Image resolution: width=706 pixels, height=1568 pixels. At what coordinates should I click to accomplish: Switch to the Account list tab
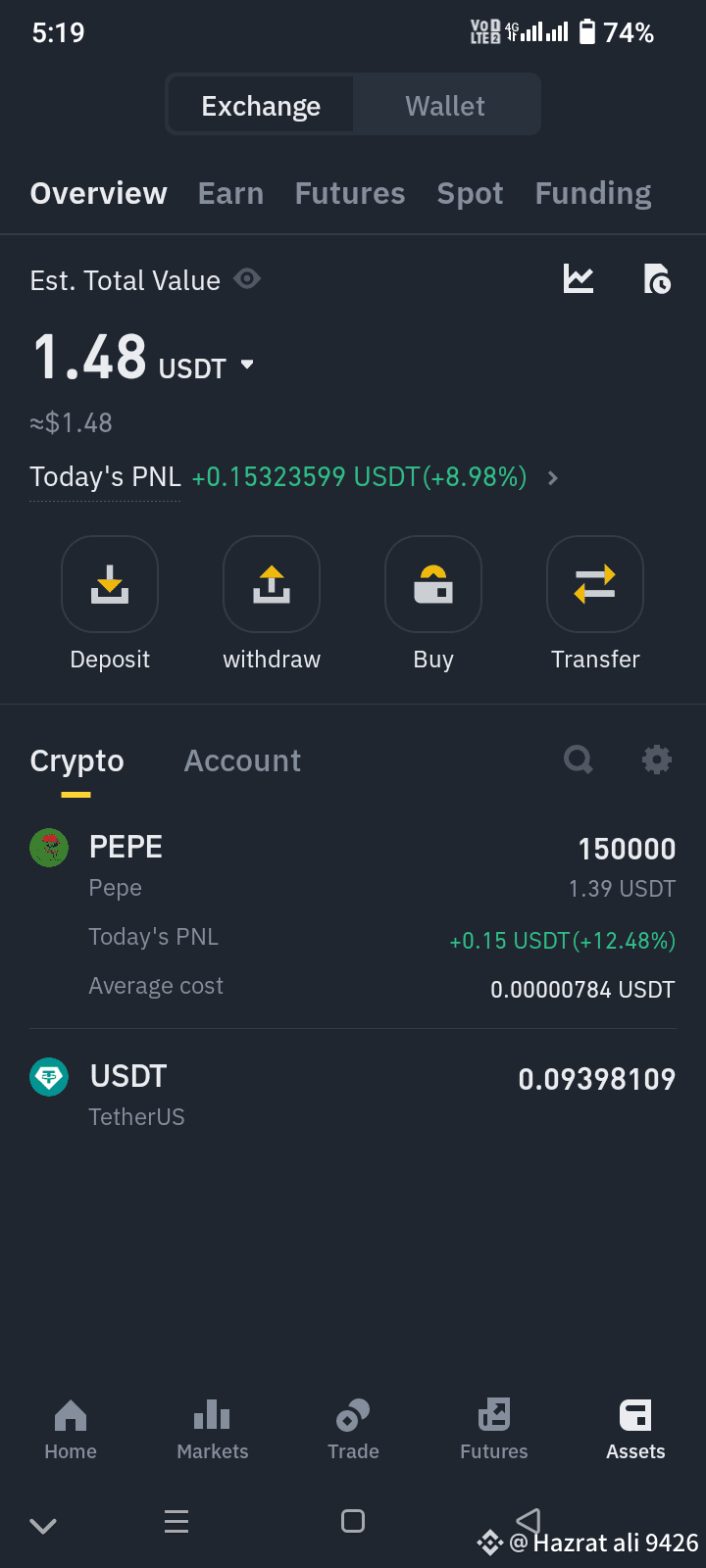point(242,760)
